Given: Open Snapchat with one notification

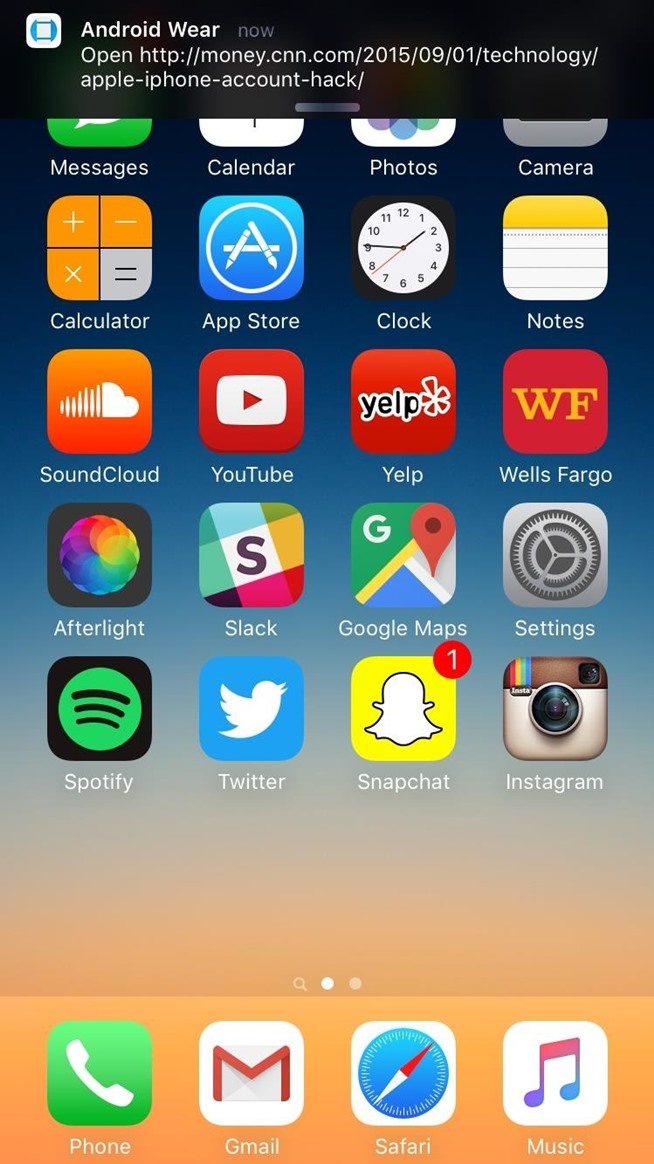Looking at the screenshot, I should click(x=403, y=708).
